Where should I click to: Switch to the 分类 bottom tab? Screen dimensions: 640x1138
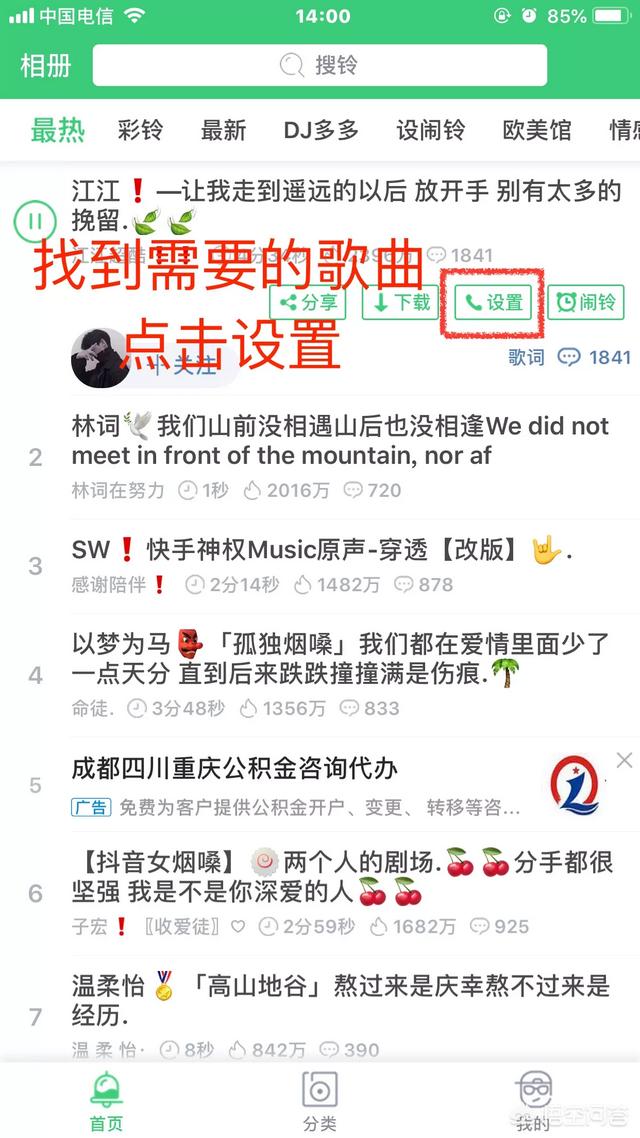pyautogui.click(x=320, y=1100)
